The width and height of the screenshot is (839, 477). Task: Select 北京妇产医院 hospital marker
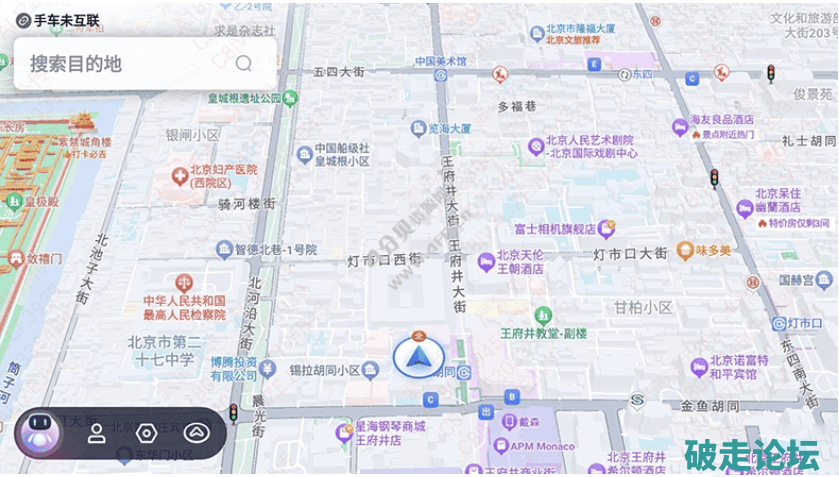click(x=180, y=176)
